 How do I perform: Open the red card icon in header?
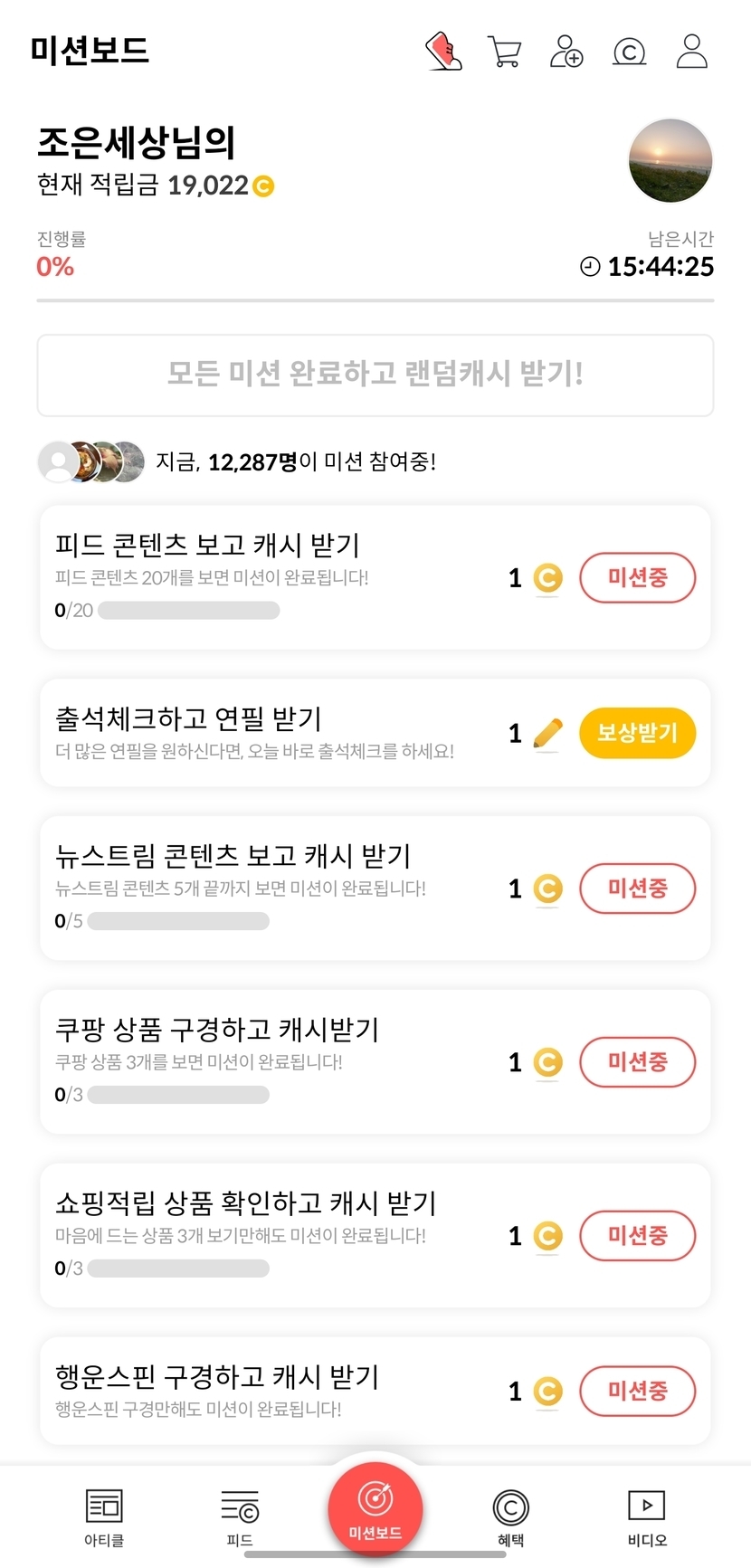click(443, 52)
